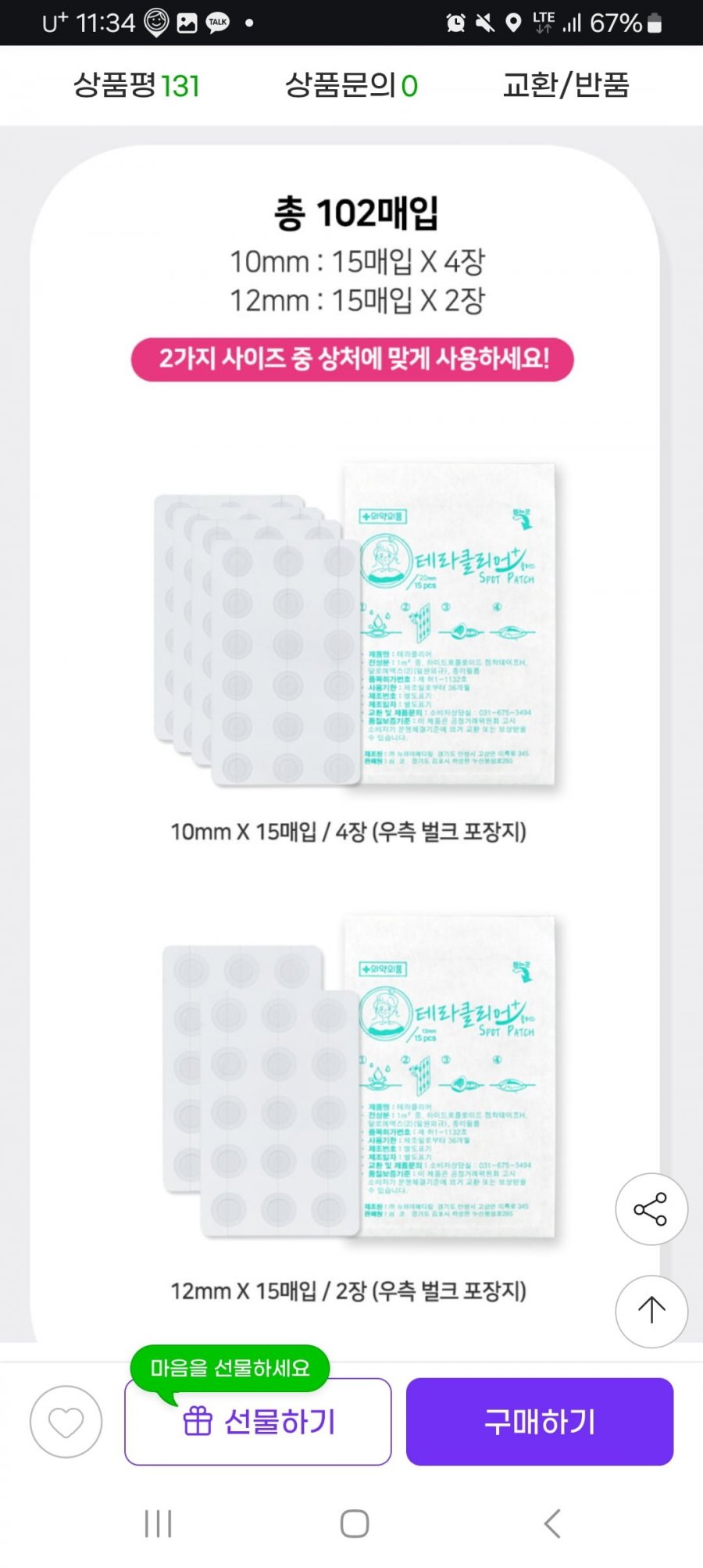The width and height of the screenshot is (703, 1568).
Task: Switch to the 상품평 131 reviews tab
Action: (137, 85)
